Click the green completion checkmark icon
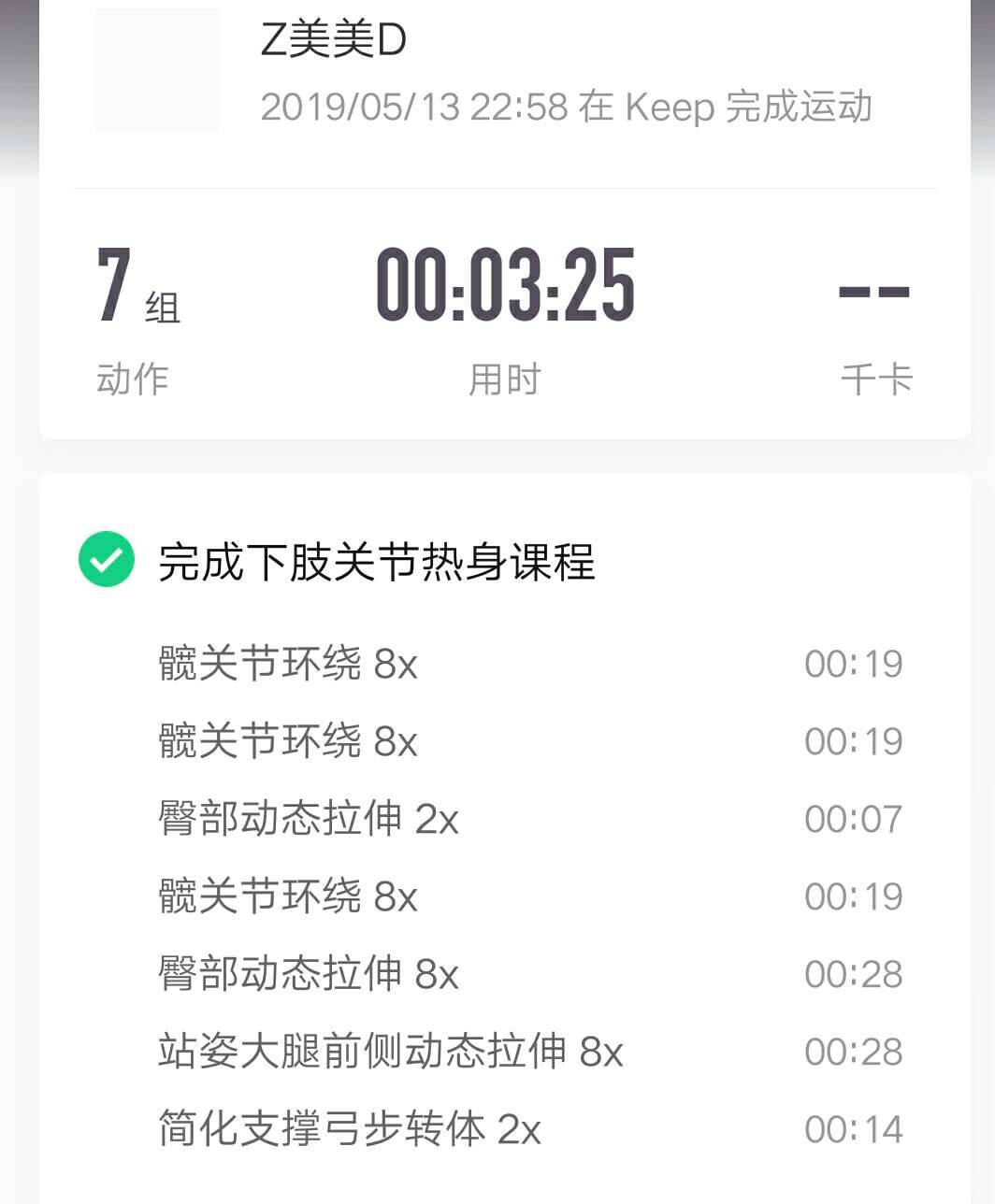 tap(106, 562)
